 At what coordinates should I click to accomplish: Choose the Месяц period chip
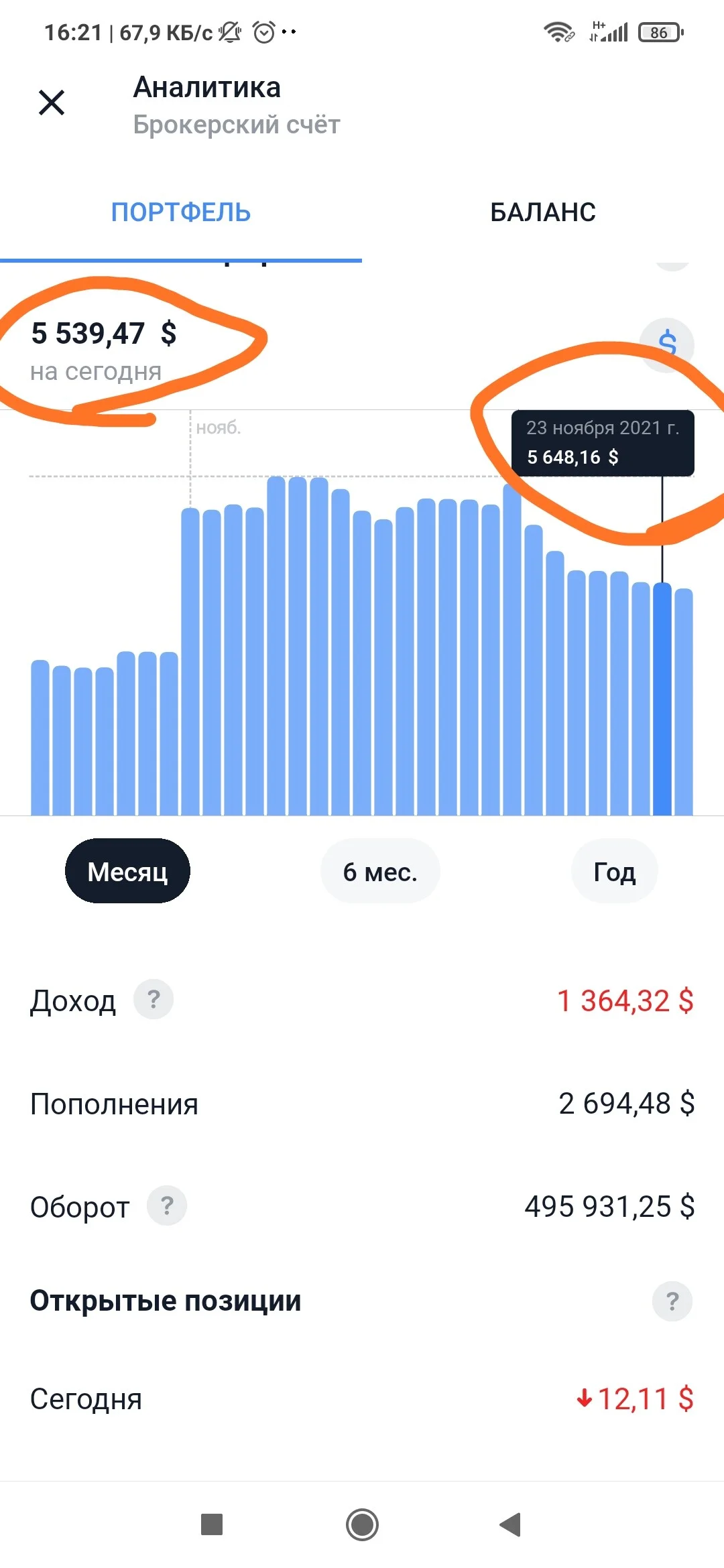pyautogui.click(x=127, y=871)
